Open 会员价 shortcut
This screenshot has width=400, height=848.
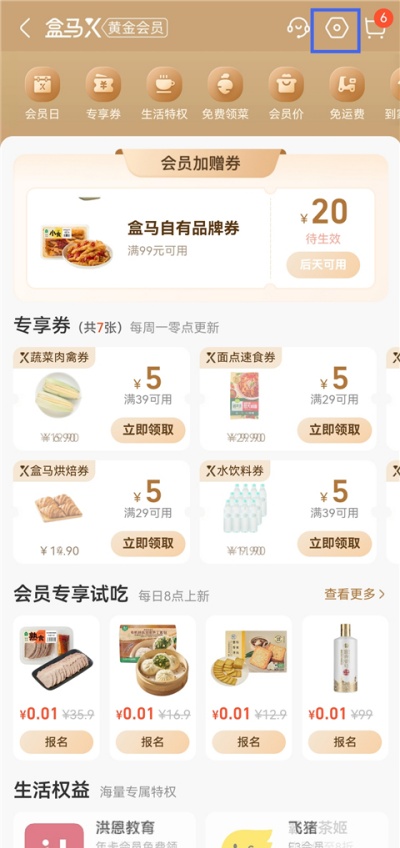click(286, 94)
